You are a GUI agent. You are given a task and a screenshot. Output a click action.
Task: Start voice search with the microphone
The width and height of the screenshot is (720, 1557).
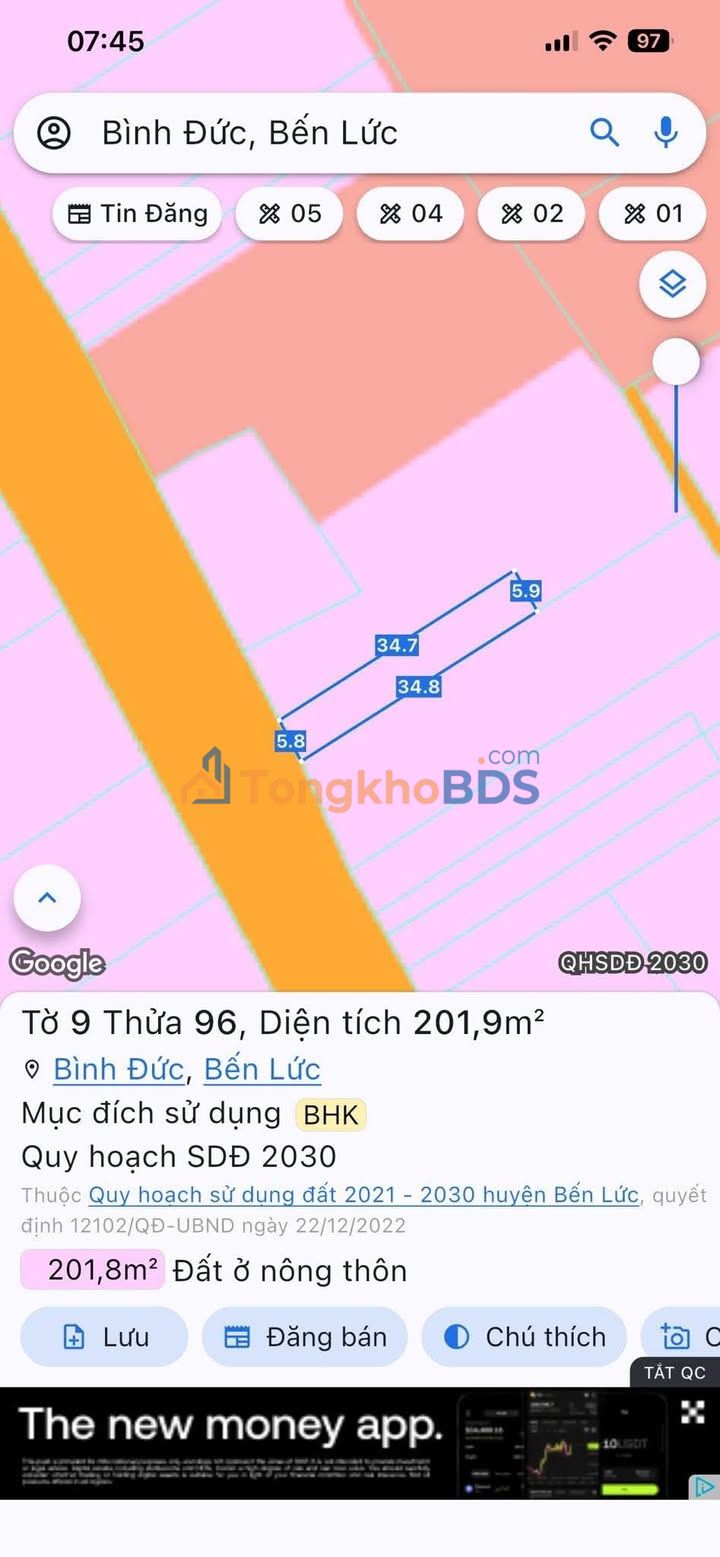[666, 132]
